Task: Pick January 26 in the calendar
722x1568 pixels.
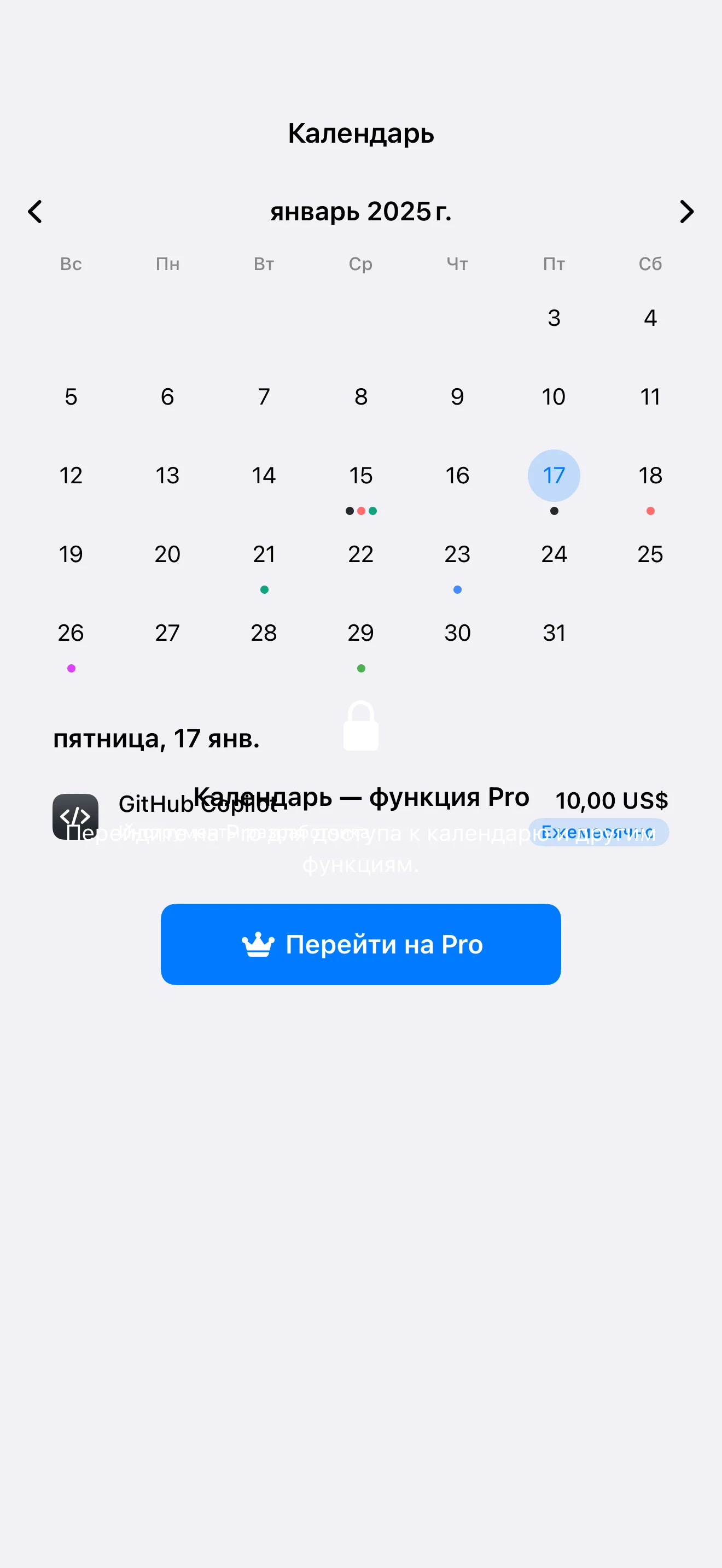Action: (71, 633)
